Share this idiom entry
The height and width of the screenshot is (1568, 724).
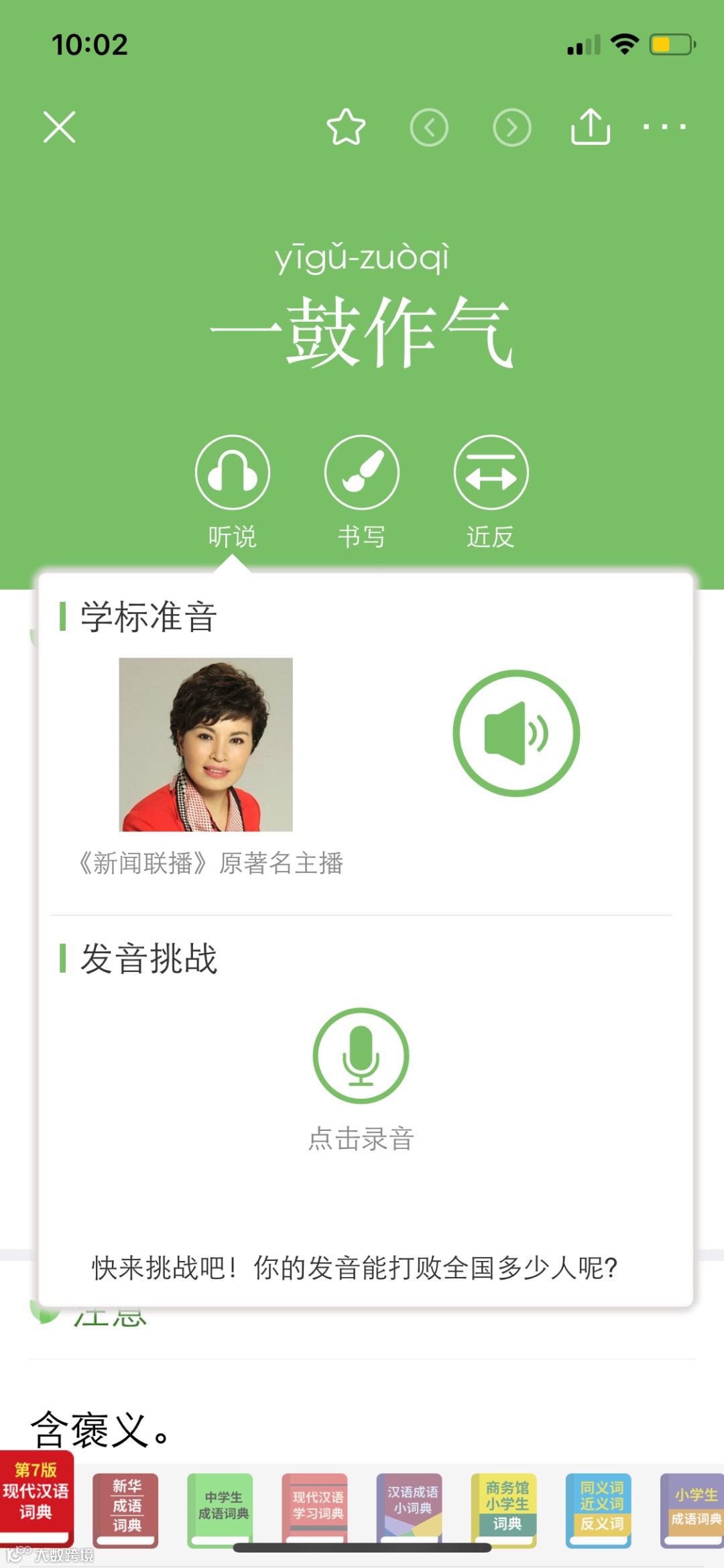click(x=591, y=127)
